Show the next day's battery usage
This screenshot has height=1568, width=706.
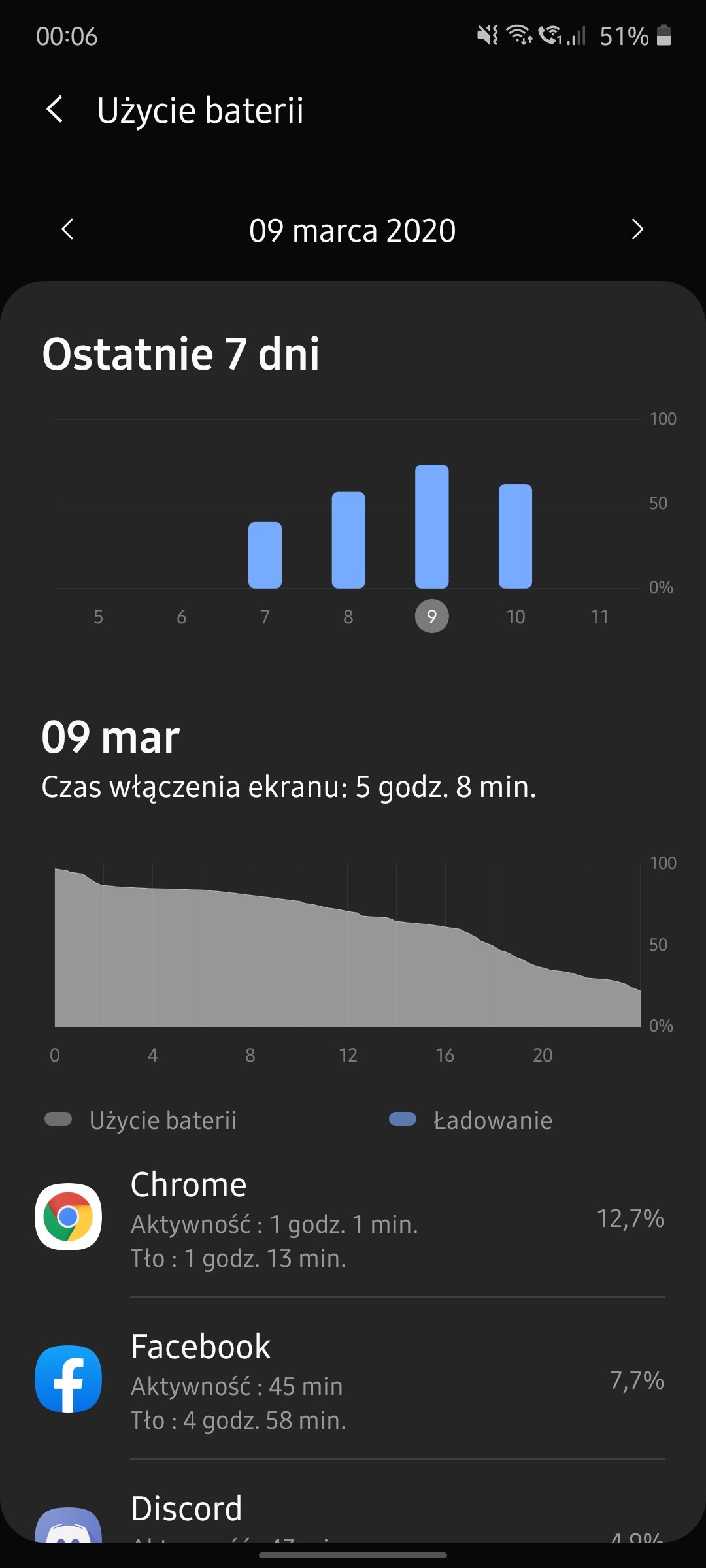637,229
